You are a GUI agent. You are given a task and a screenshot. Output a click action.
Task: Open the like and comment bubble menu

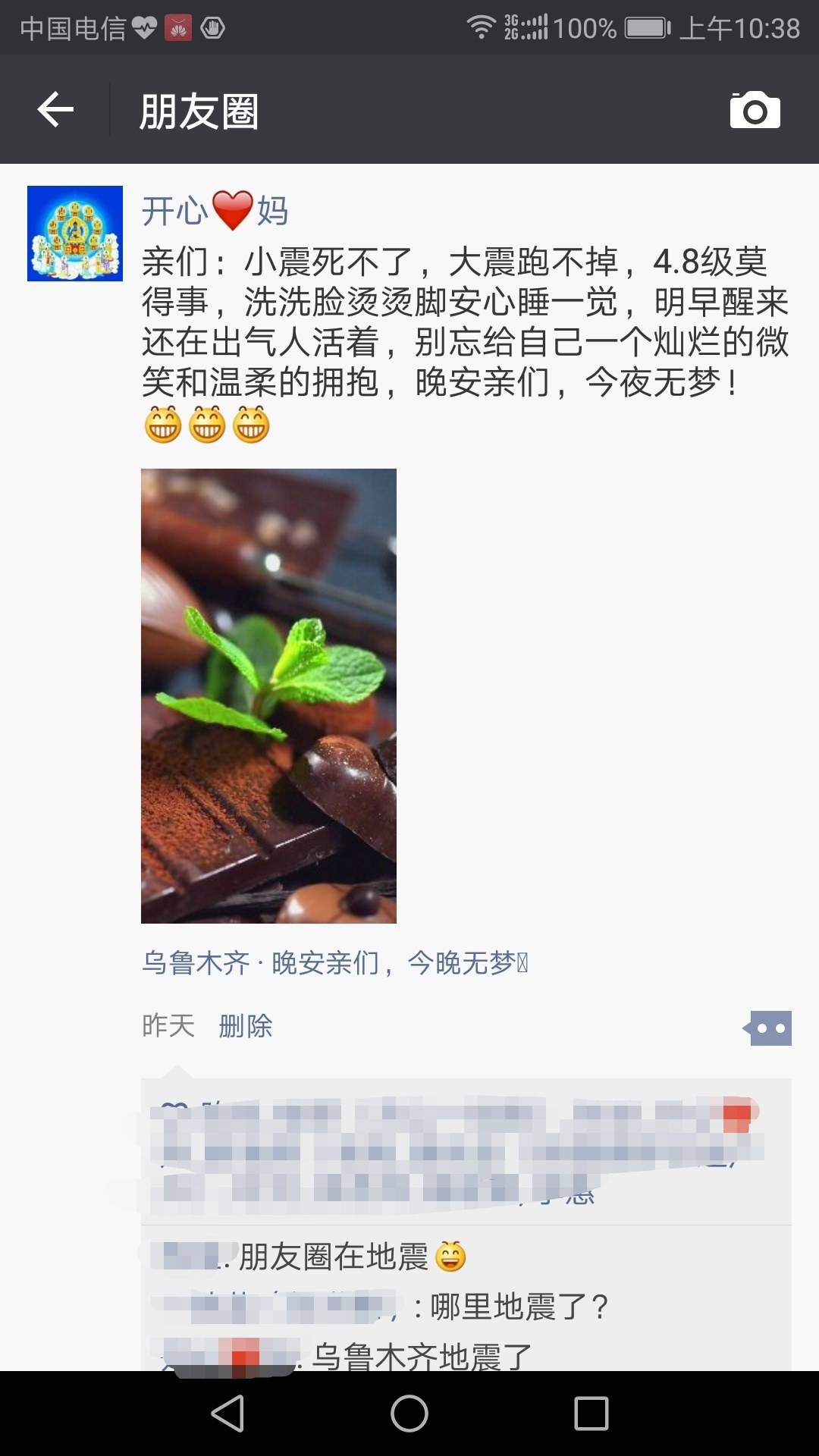tap(768, 1028)
